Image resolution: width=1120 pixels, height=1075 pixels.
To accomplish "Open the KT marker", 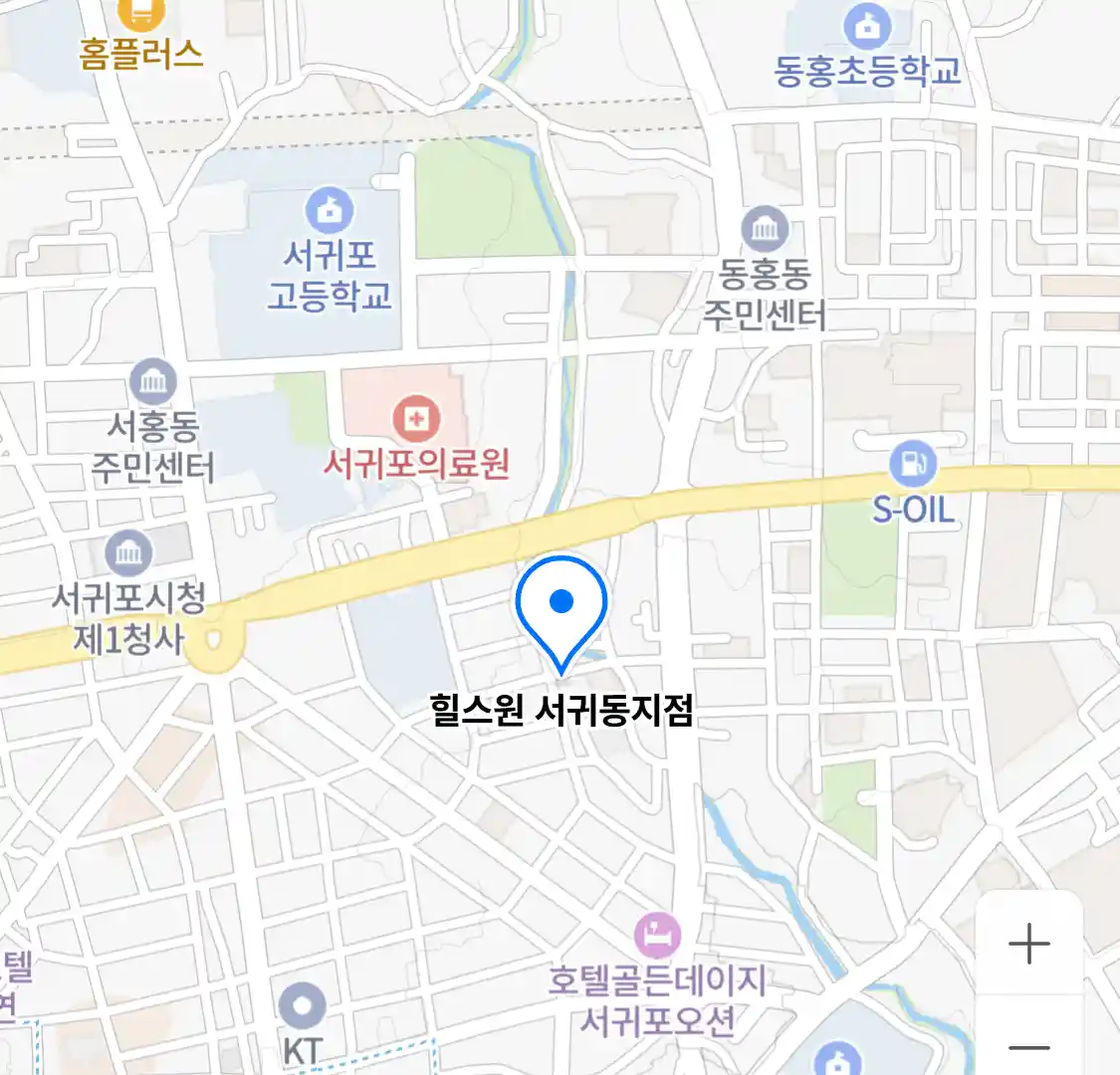I will point(302,1006).
